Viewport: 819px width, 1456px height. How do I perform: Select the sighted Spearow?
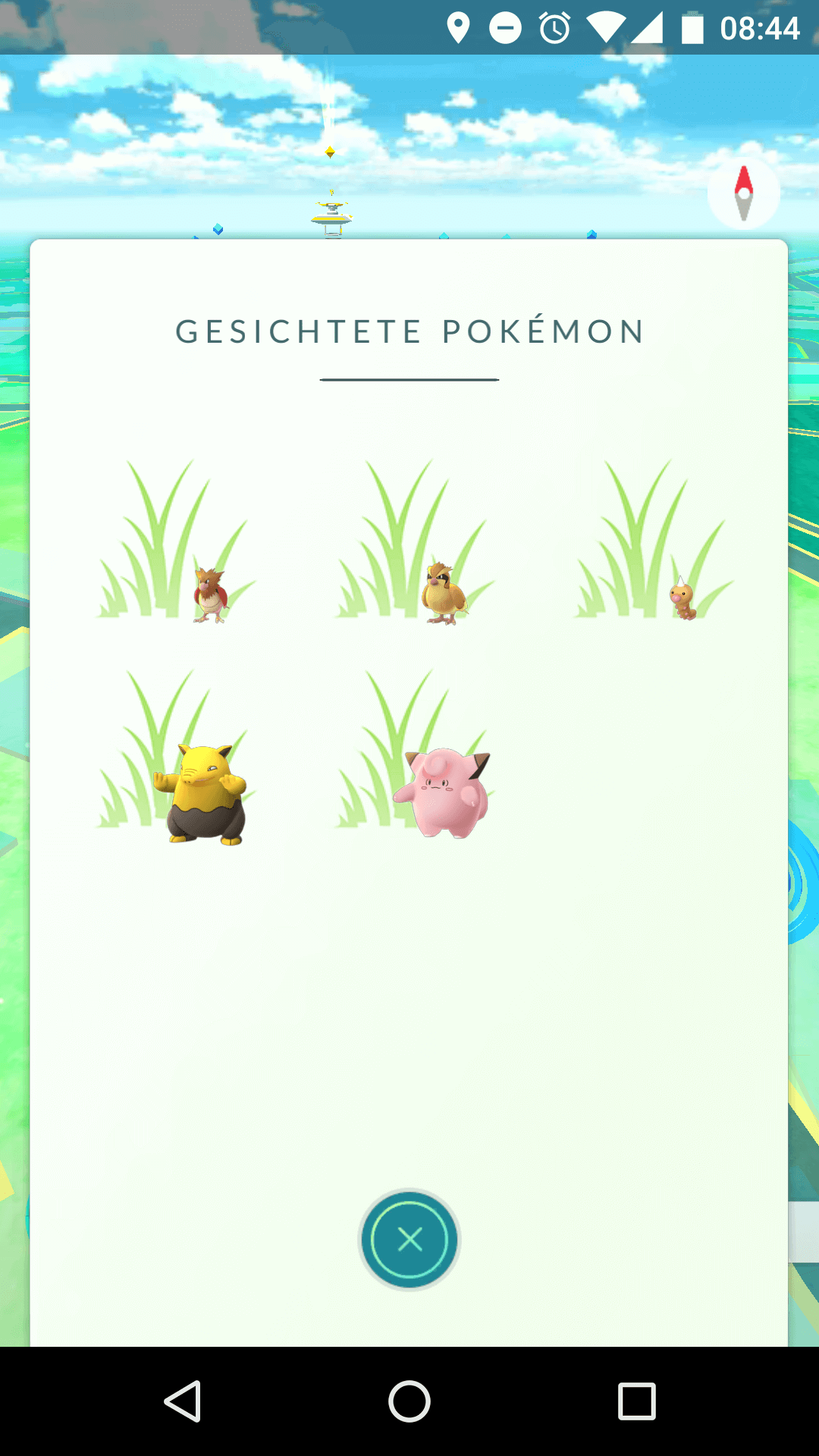point(210,595)
